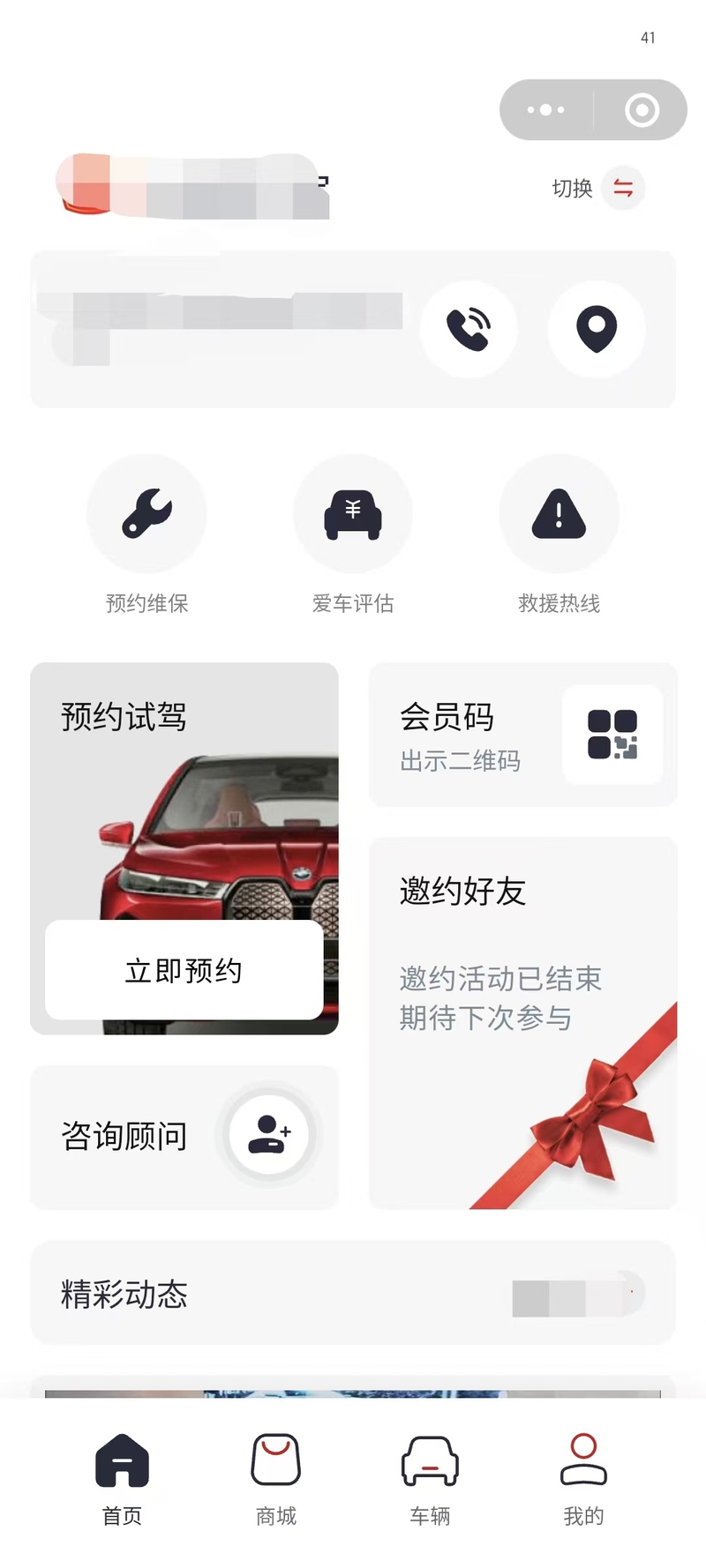The height and width of the screenshot is (1568, 706).
Task: Open the 邀约好友 invite friends card
Action: pos(522,1023)
